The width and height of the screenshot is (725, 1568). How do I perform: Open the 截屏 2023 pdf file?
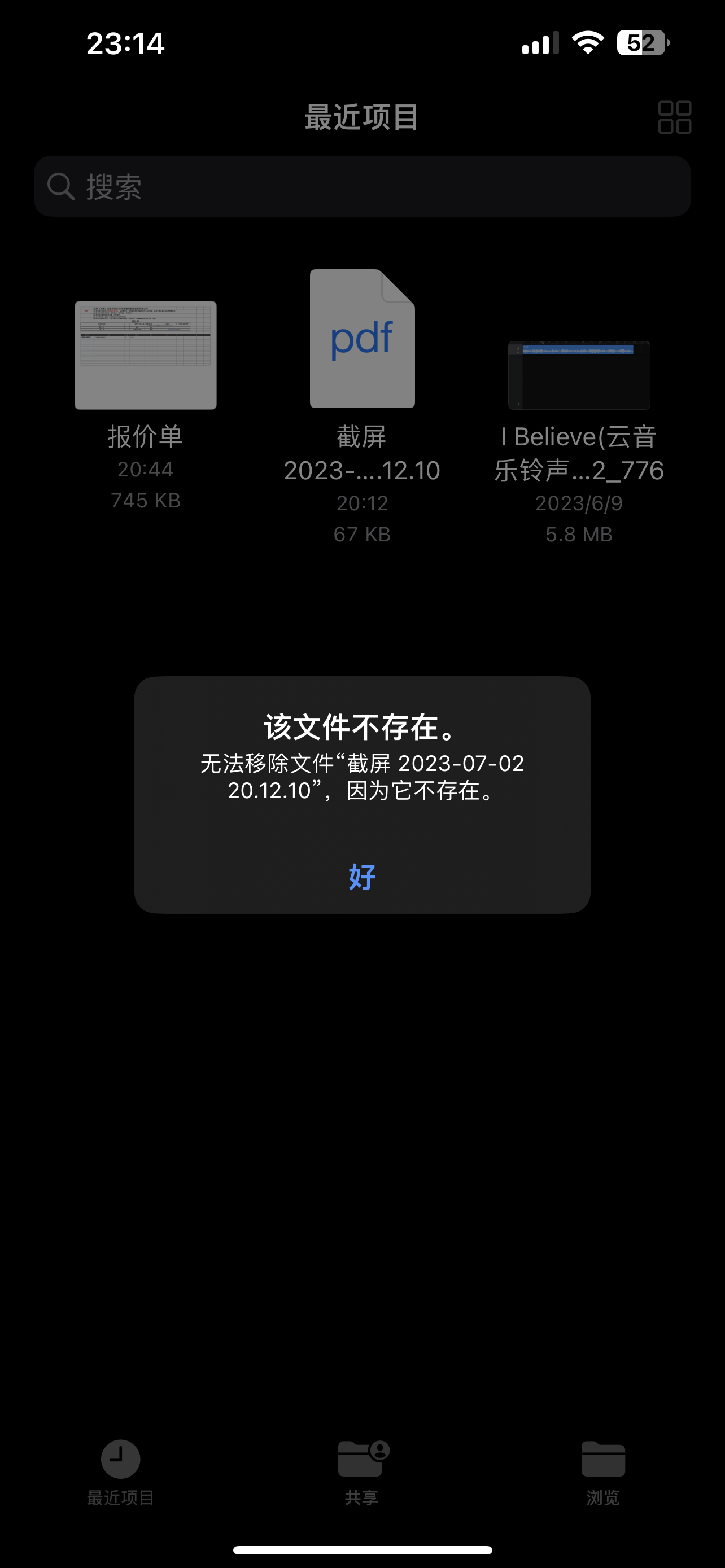(x=362, y=339)
